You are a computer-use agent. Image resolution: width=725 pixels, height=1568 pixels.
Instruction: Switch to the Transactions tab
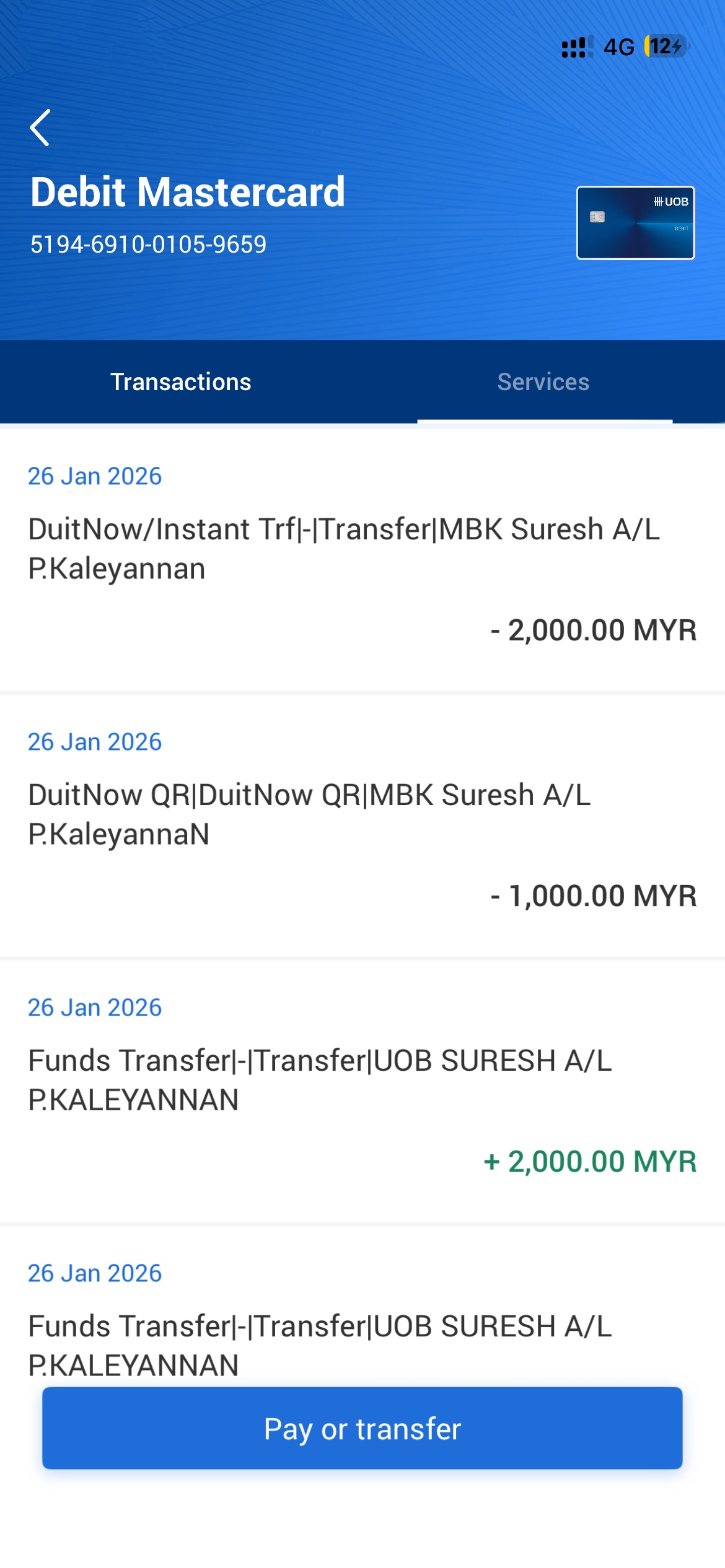click(180, 382)
